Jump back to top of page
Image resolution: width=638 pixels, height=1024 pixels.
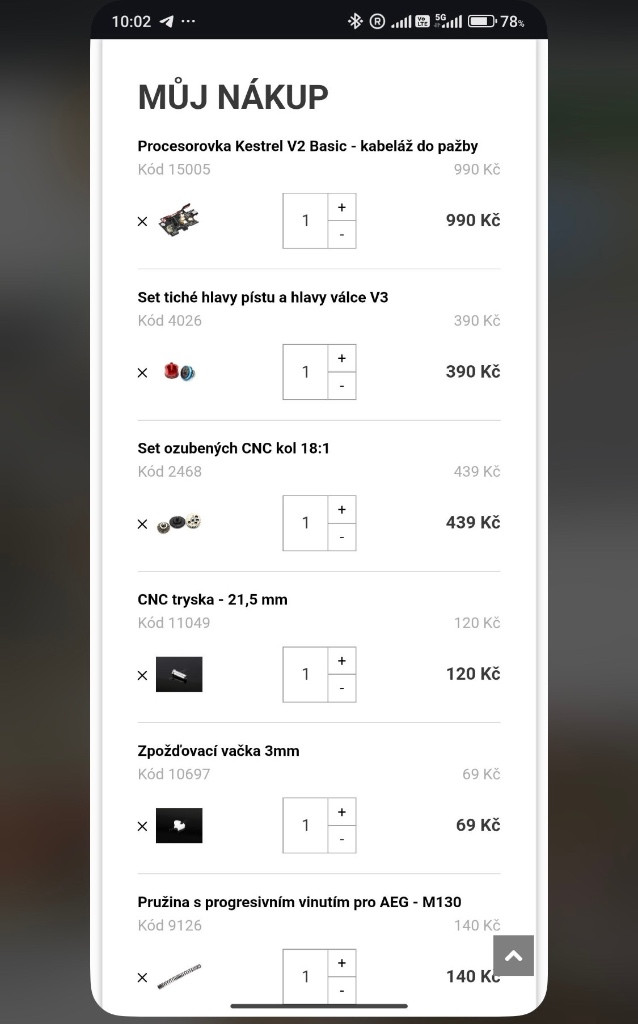[513, 956]
